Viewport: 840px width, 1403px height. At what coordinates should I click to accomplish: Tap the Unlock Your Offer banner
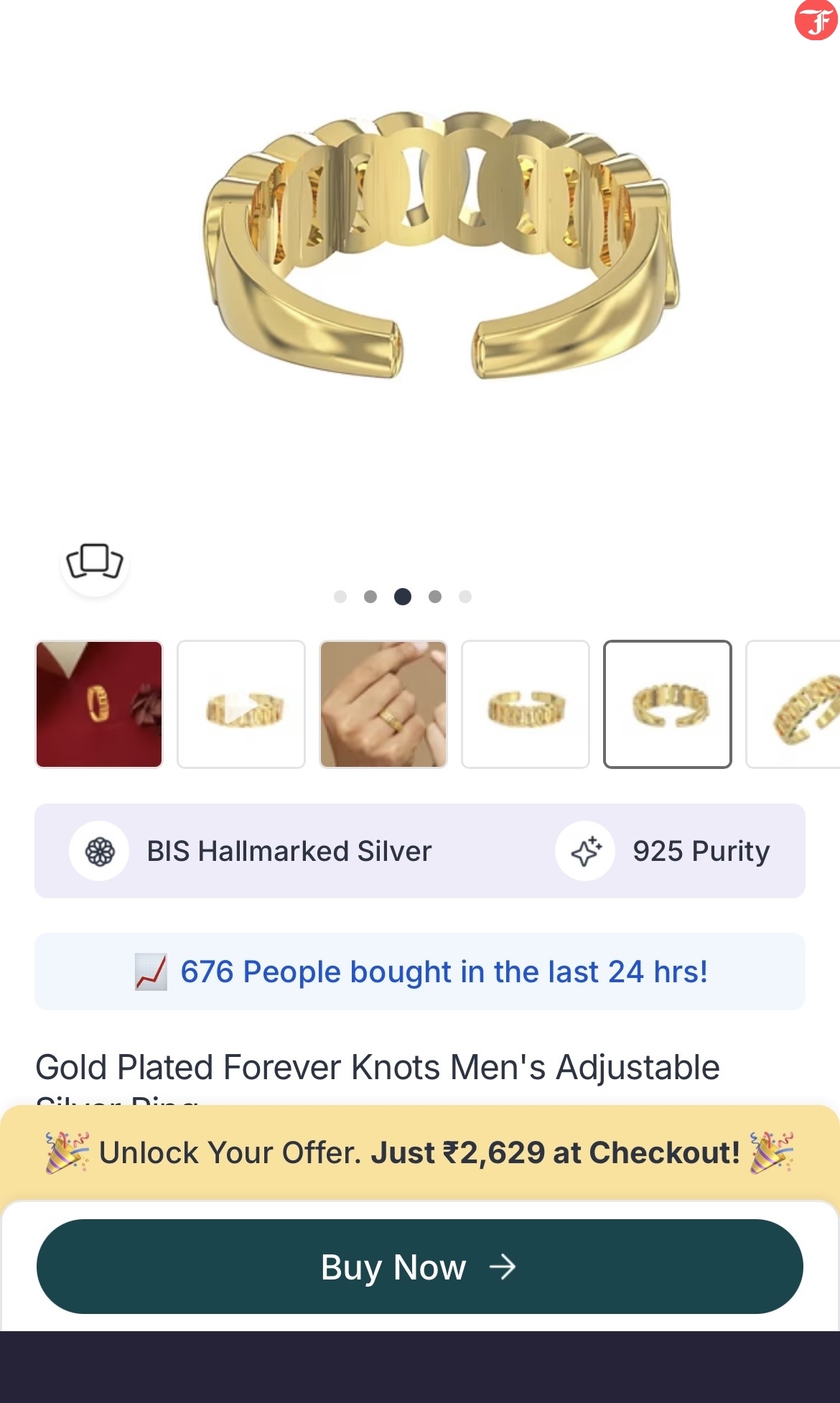coord(419,1152)
